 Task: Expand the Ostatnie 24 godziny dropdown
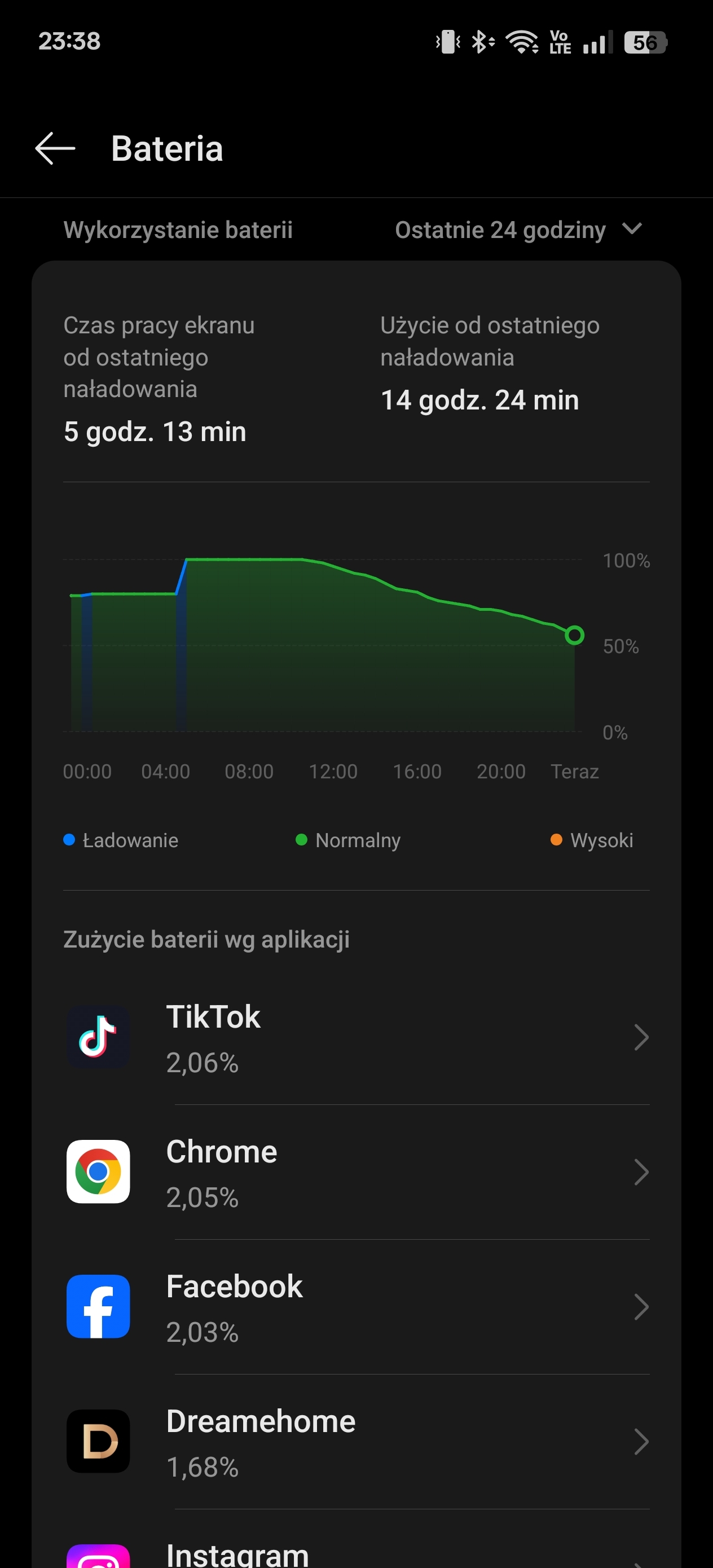[x=518, y=230]
